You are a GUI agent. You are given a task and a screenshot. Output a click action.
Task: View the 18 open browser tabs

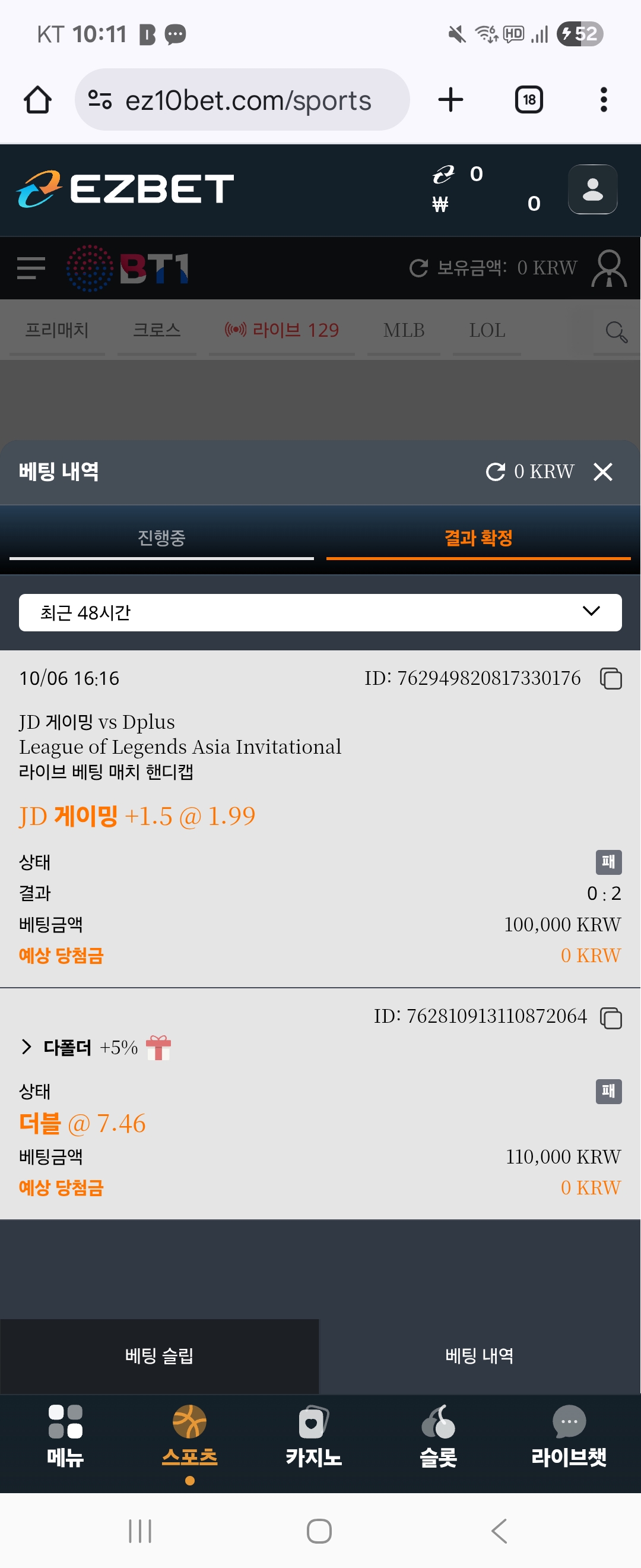(528, 100)
